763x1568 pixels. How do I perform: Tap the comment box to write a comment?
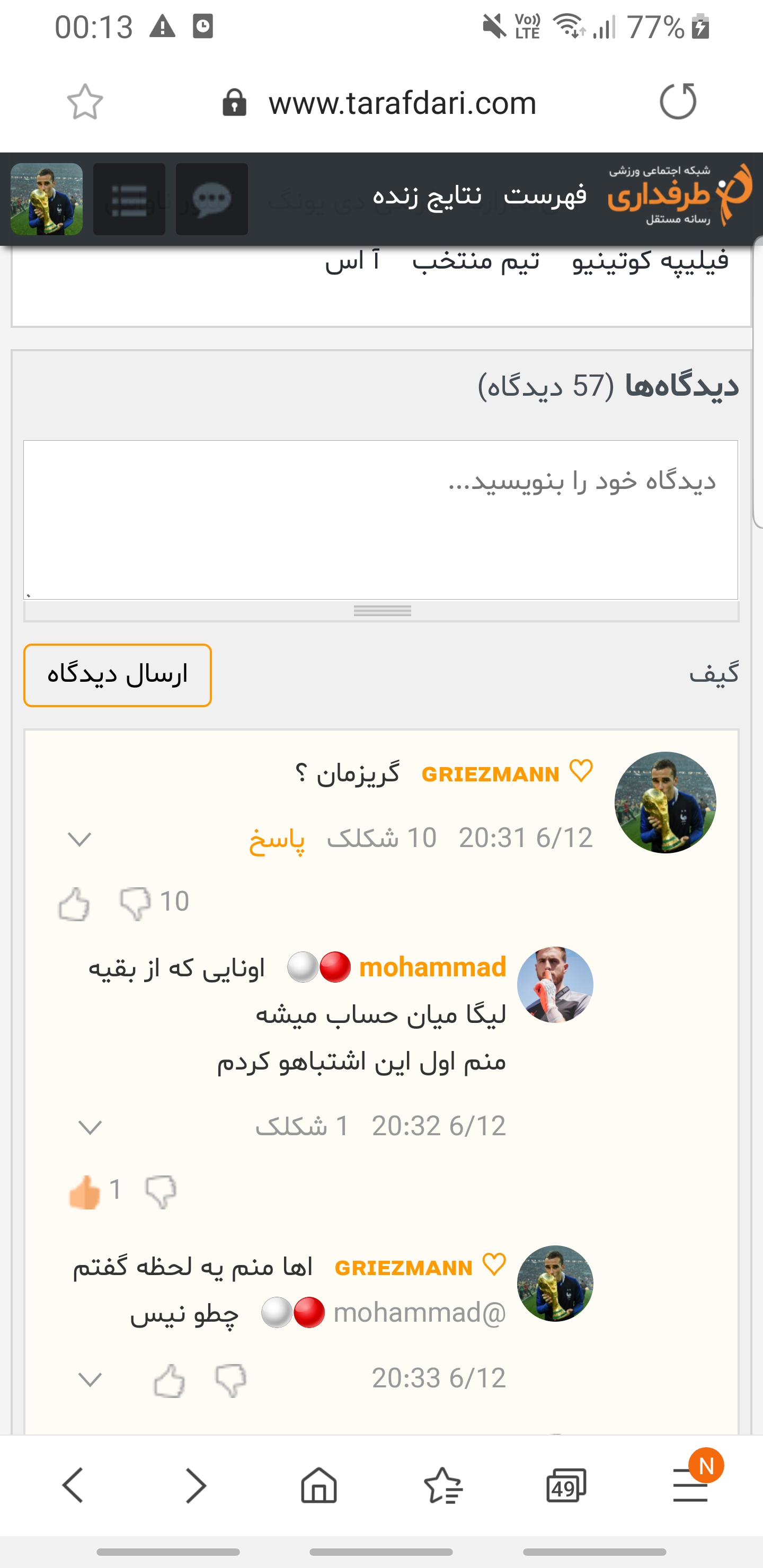pos(380,520)
